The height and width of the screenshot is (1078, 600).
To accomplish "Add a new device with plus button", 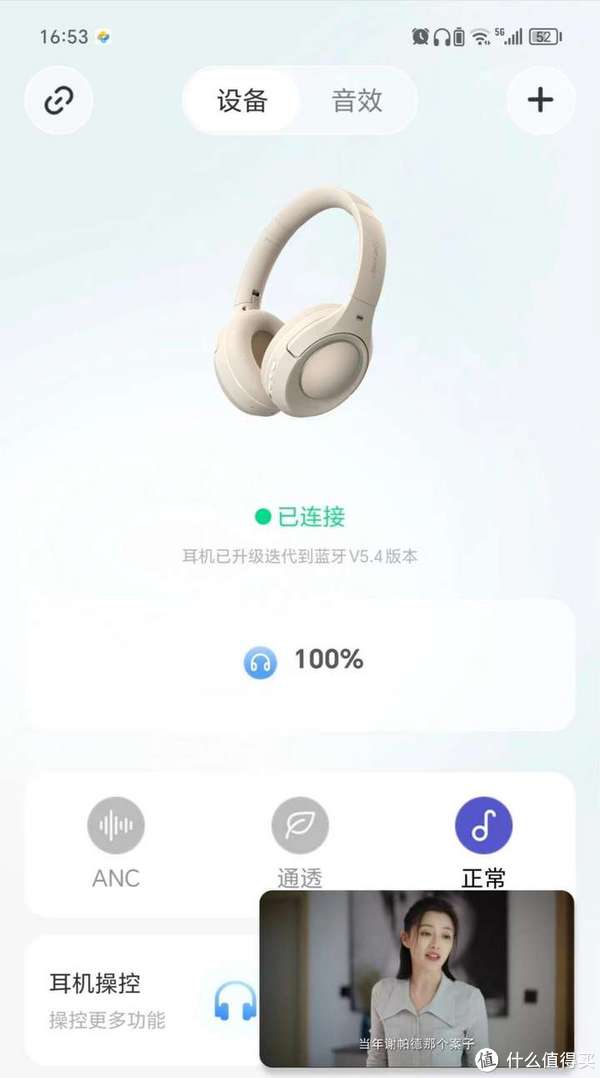I will (540, 100).
